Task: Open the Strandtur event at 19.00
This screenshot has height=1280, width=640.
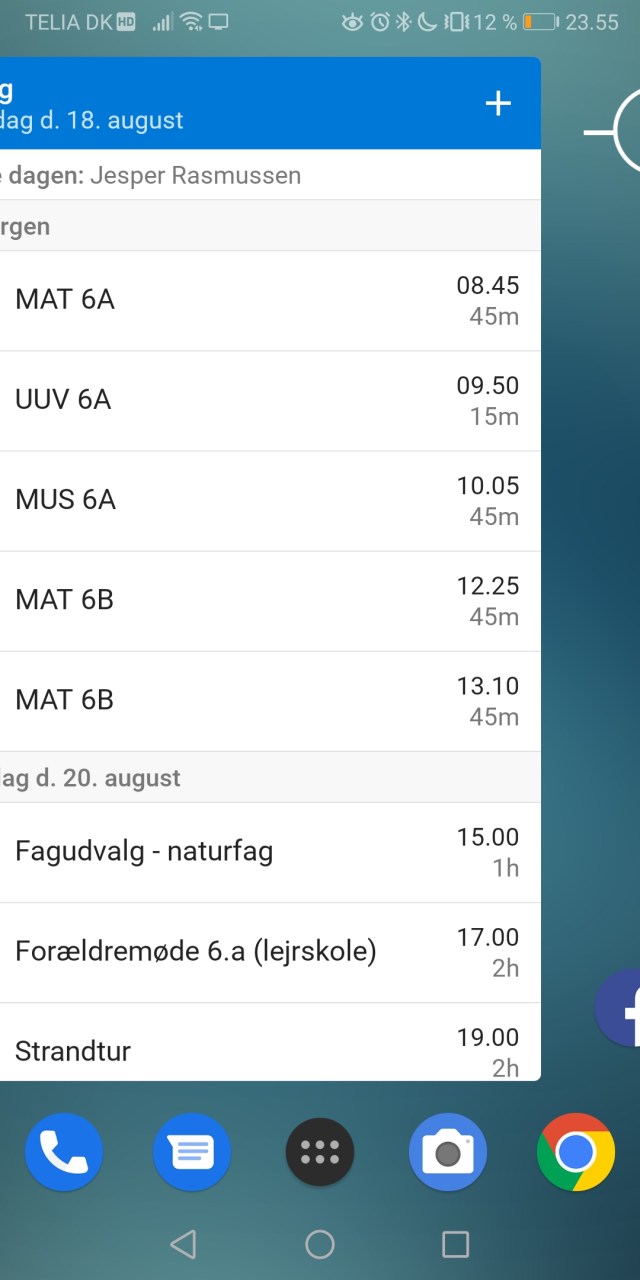Action: [x=268, y=1048]
